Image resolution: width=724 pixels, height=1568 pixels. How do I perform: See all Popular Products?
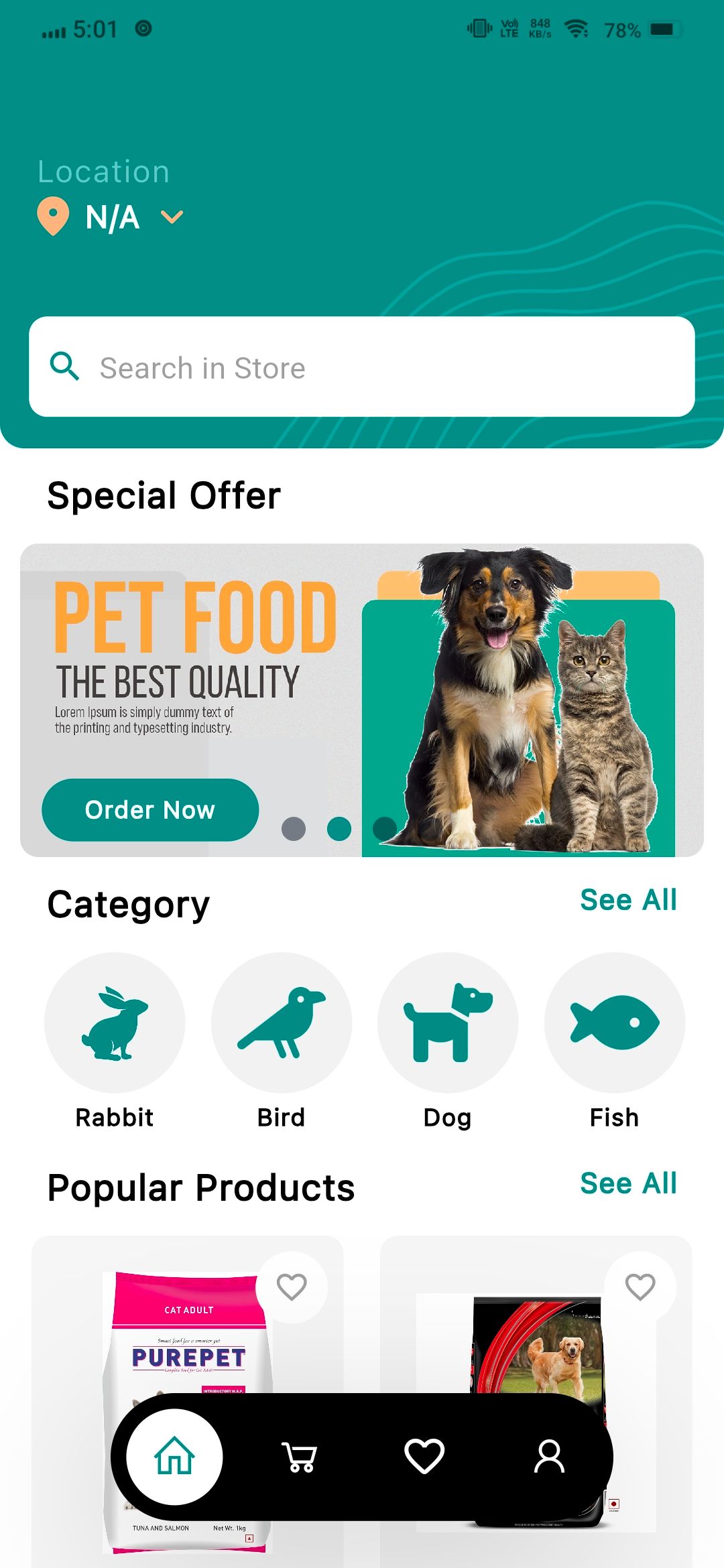[628, 1183]
